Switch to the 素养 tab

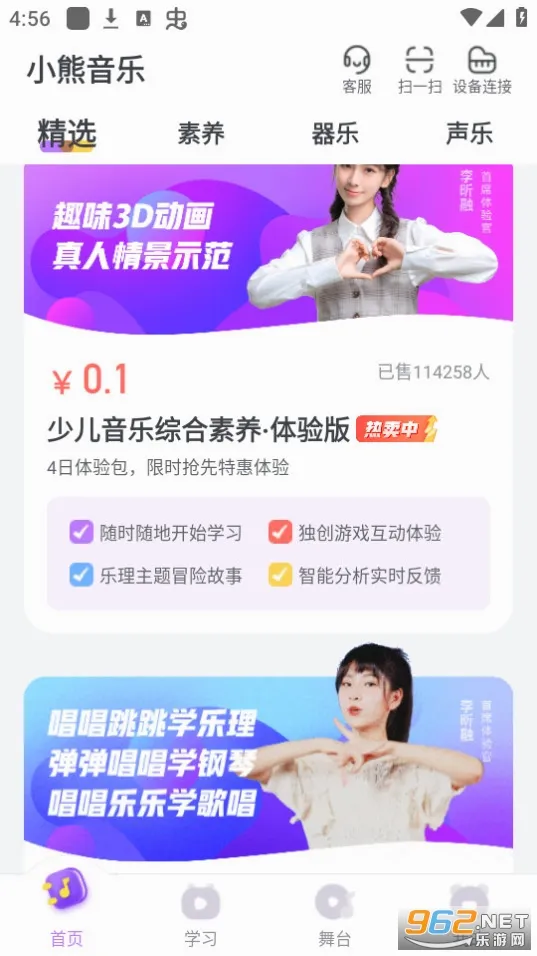(201, 134)
